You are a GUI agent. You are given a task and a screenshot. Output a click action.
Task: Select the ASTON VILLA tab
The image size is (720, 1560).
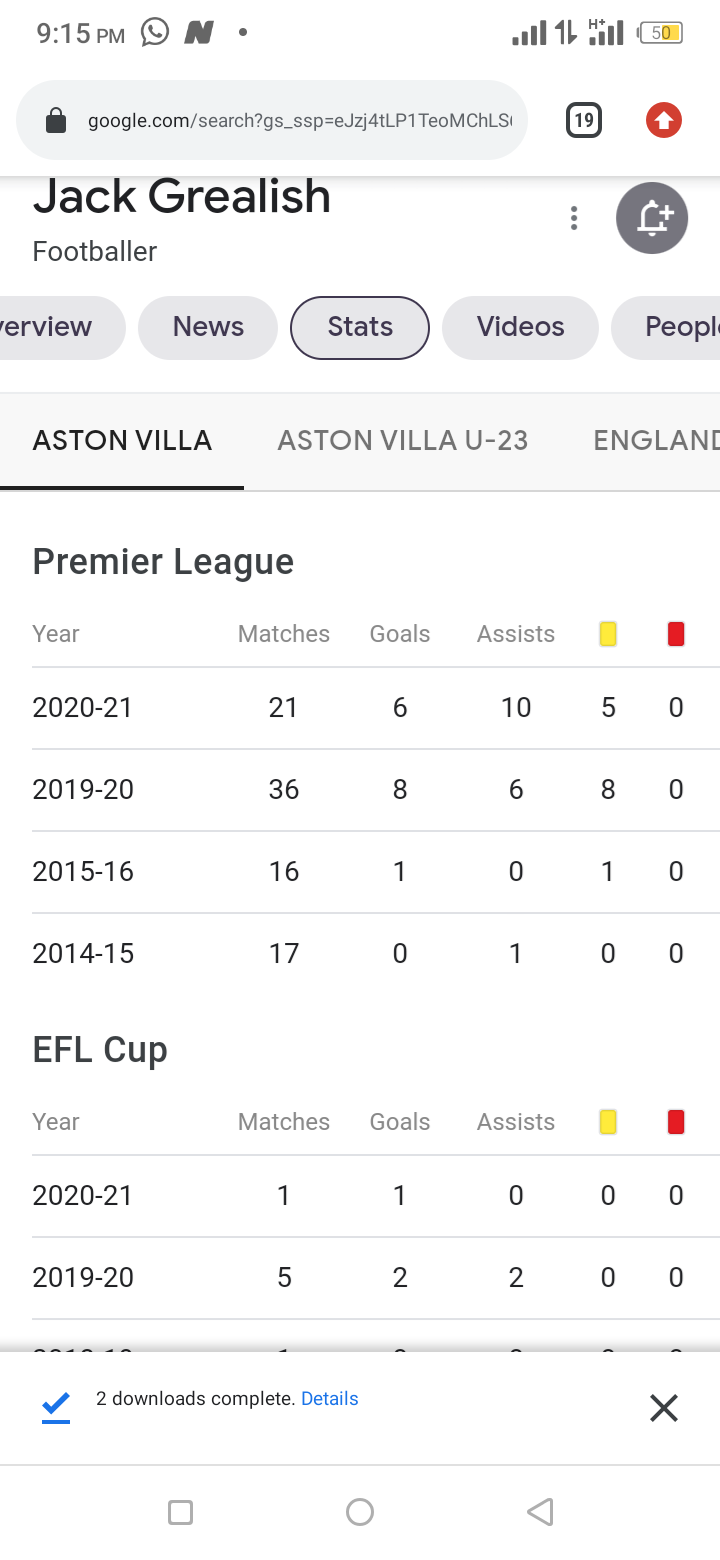click(122, 441)
